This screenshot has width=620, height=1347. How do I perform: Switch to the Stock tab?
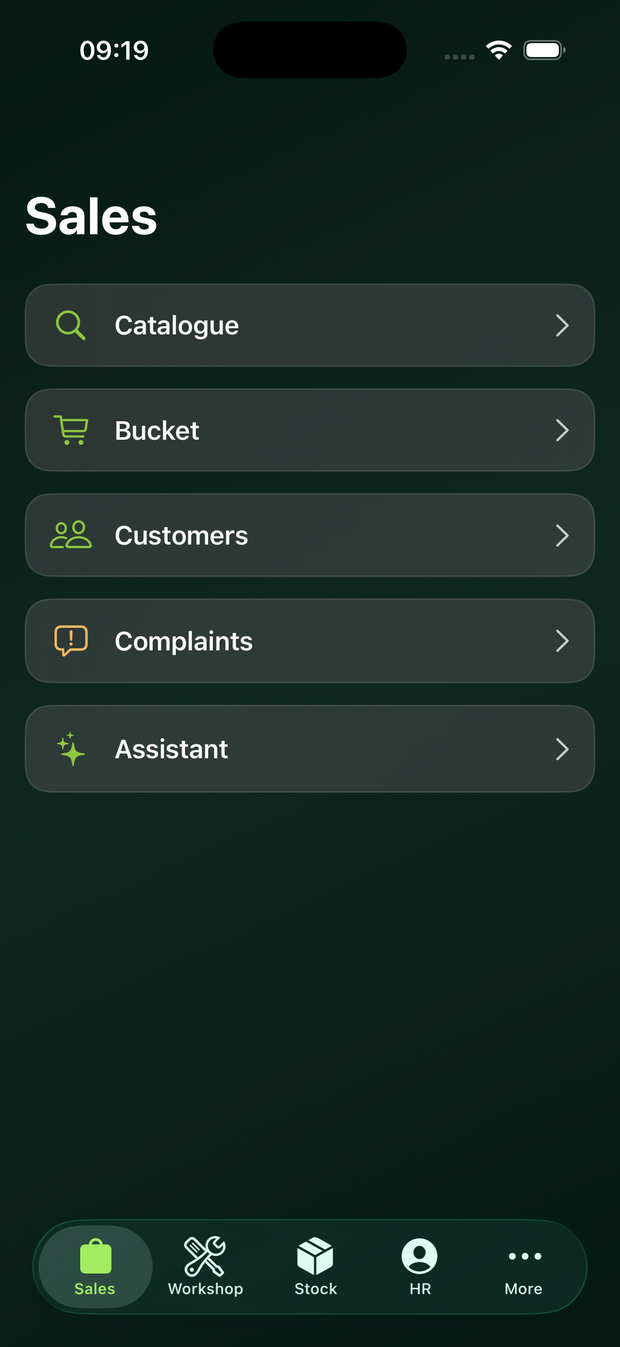315,1267
